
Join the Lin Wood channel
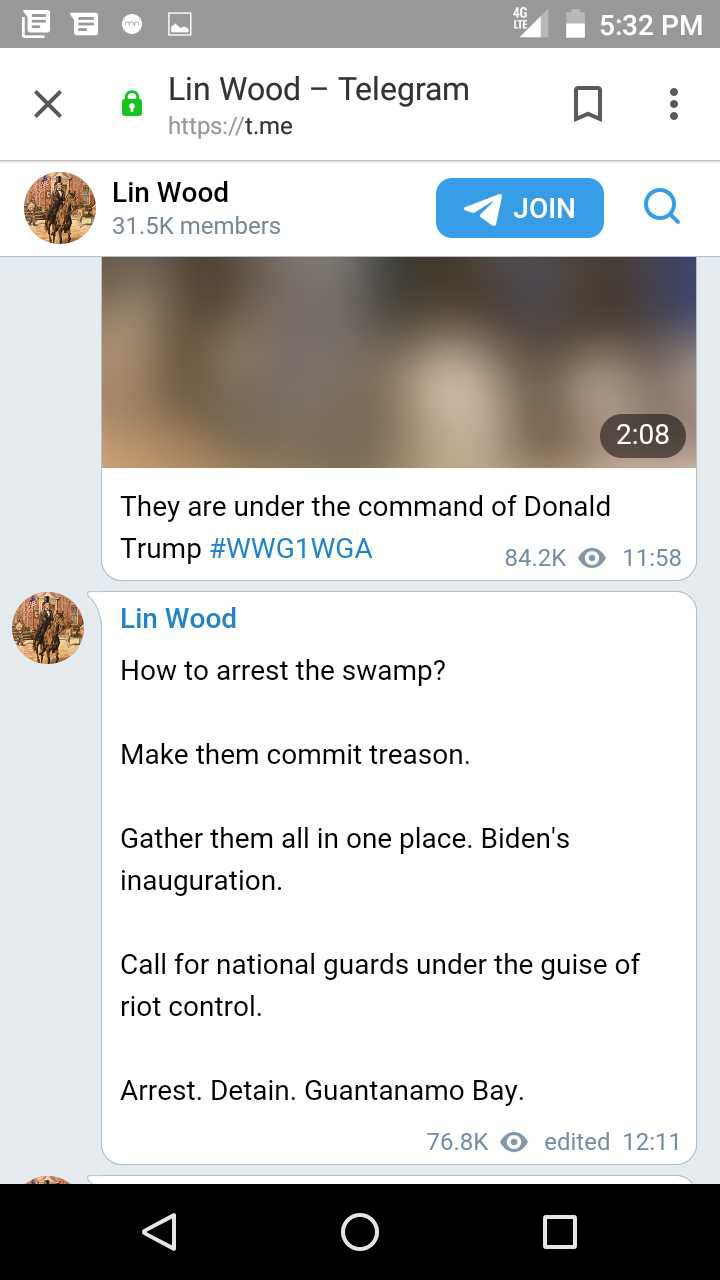(519, 208)
